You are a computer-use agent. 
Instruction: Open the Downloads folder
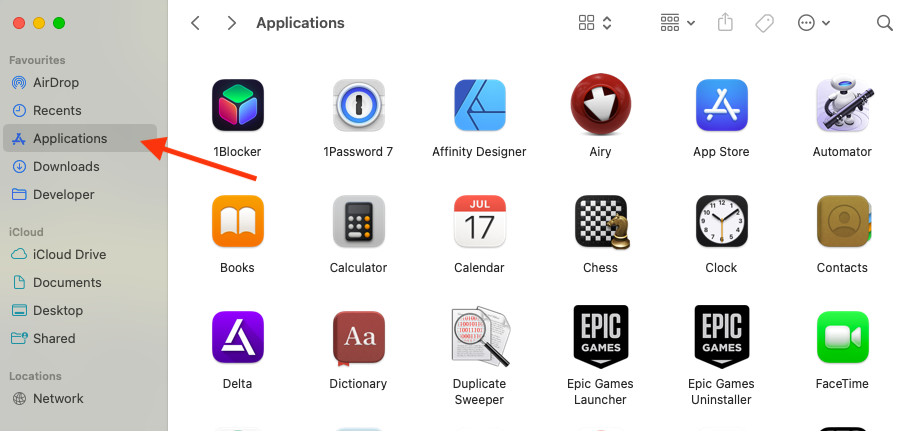point(65,166)
